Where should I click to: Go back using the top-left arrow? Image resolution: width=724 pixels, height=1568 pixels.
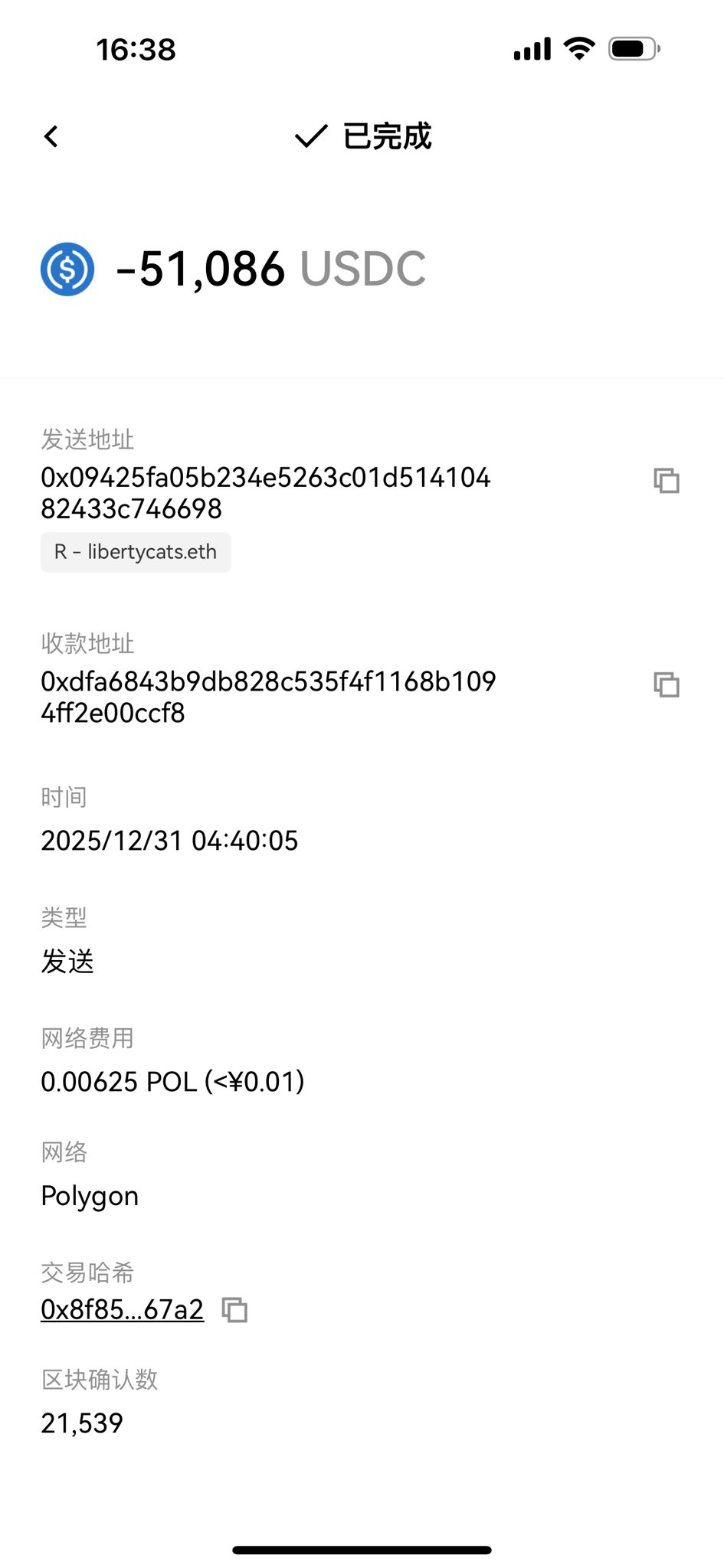[51, 137]
